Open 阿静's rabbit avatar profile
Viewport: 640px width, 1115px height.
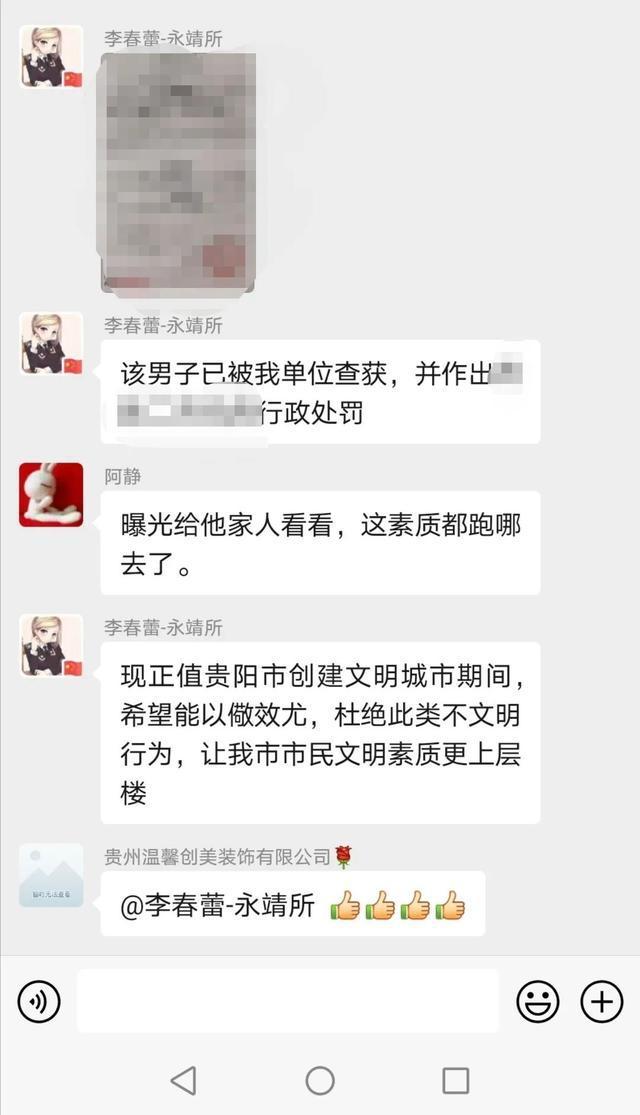pos(51,494)
